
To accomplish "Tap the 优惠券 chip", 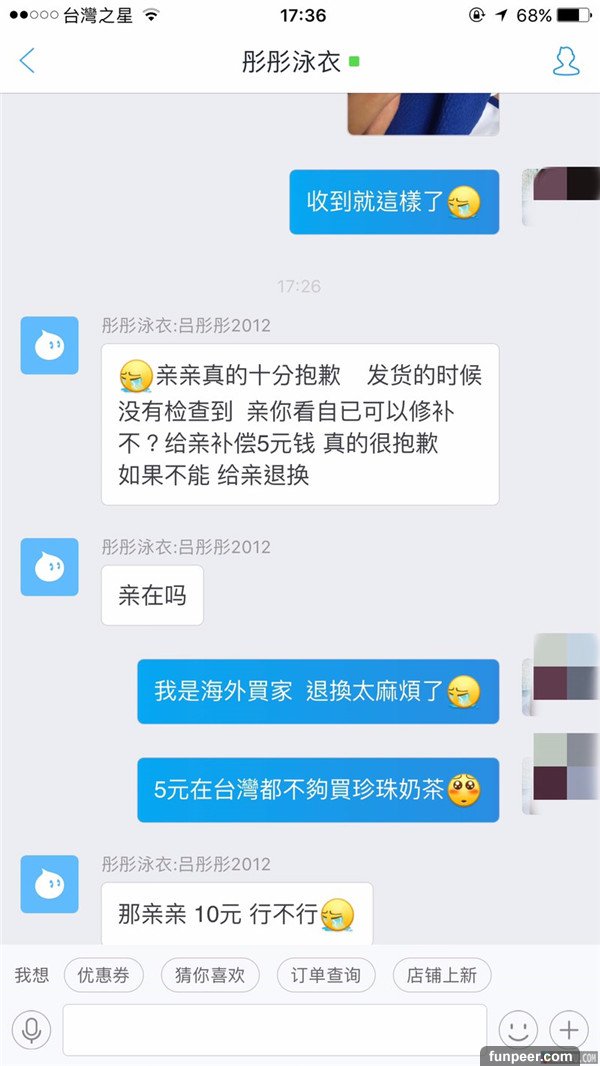I will pos(103,975).
